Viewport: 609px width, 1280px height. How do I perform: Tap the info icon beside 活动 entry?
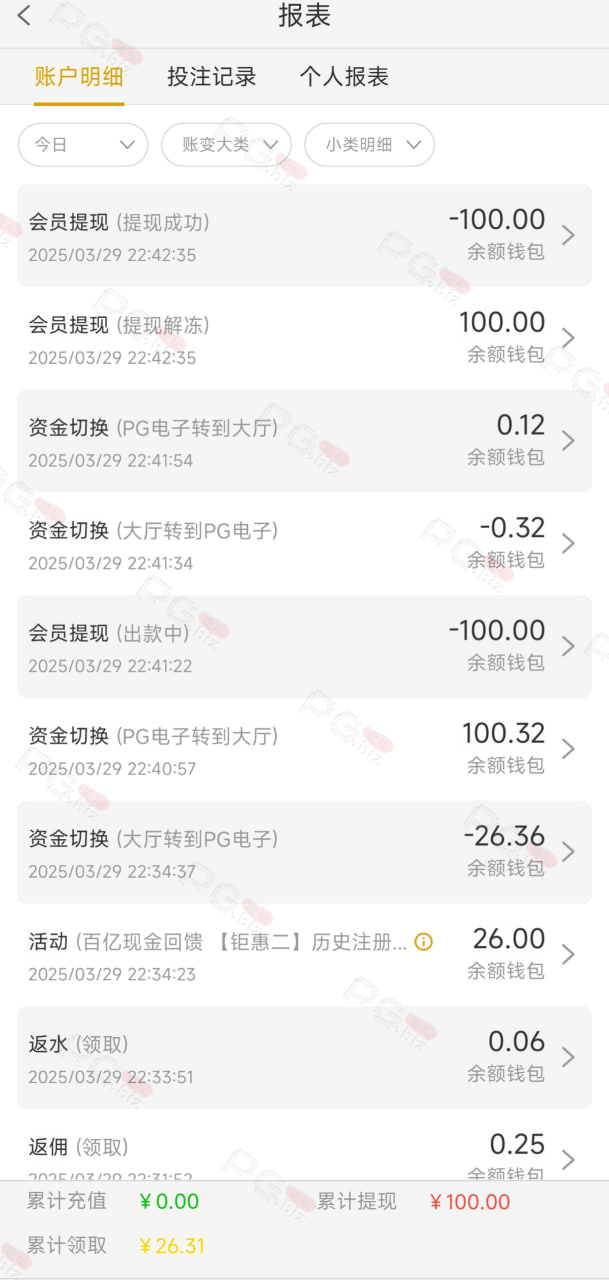pos(423,942)
